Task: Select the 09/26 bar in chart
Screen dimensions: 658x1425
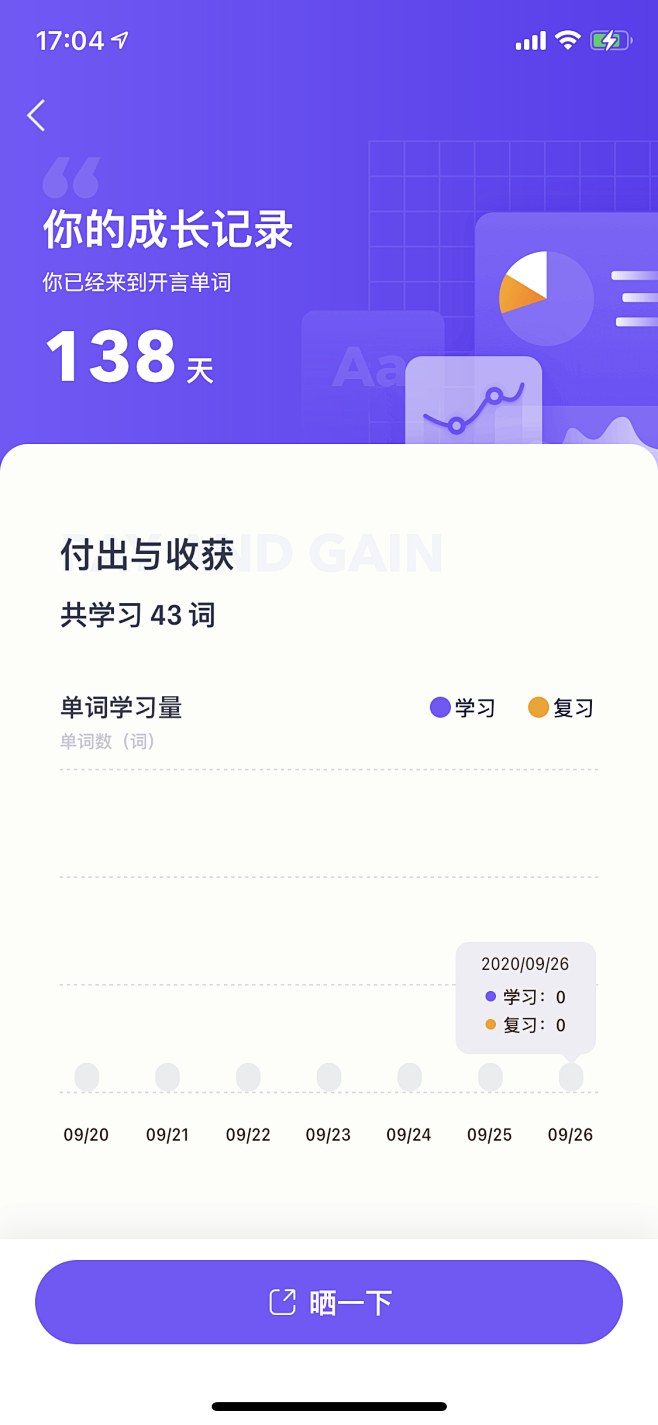Action: tap(571, 1077)
